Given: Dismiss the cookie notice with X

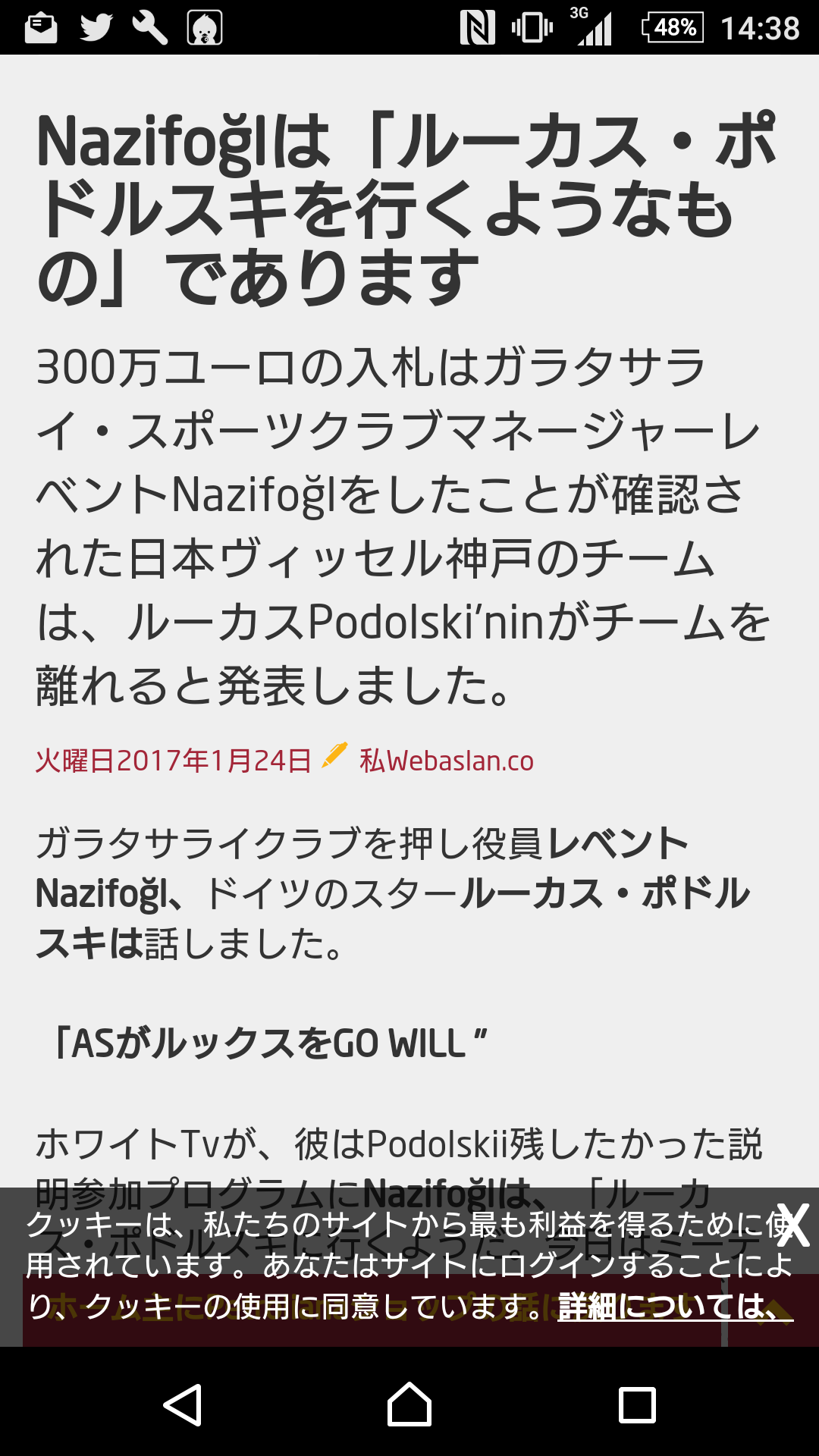Looking at the screenshot, I should pyautogui.click(x=792, y=1224).
